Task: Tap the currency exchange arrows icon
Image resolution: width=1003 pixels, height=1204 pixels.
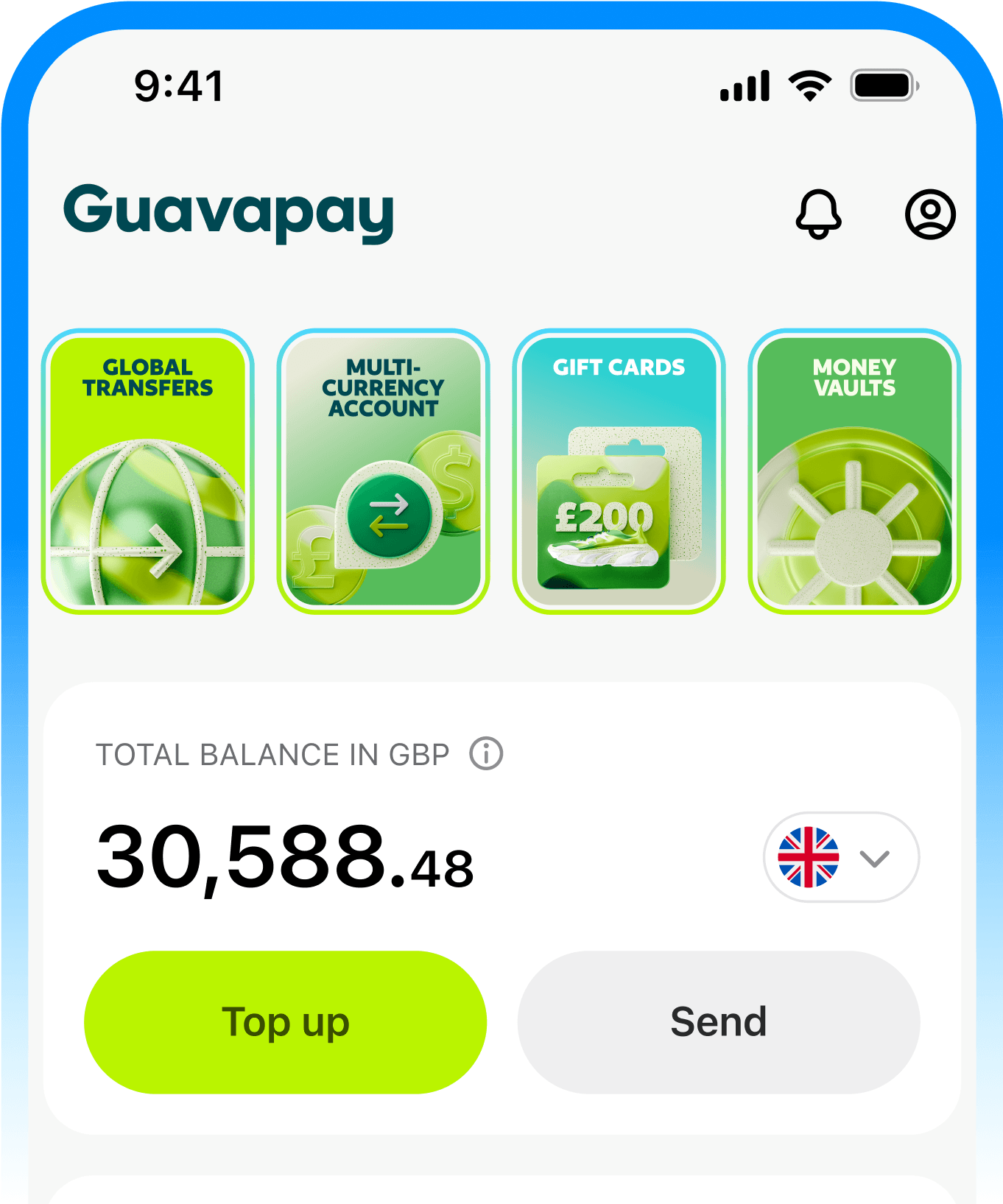Action: (390, 513)
